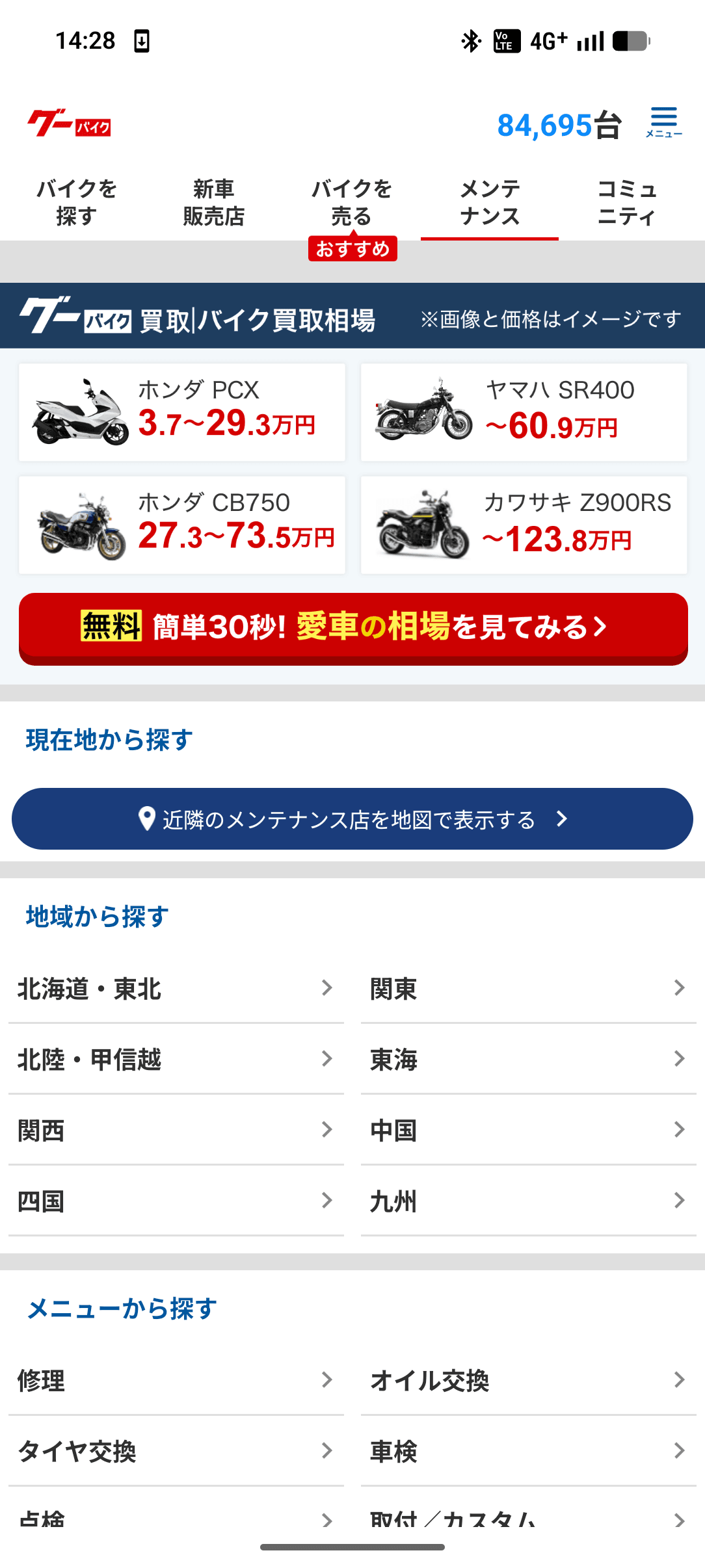Image resolution: width=705 pixels, height=1568 pixels.
Task: Pick the 関西 region
Action: click(x=176, y=1130)
